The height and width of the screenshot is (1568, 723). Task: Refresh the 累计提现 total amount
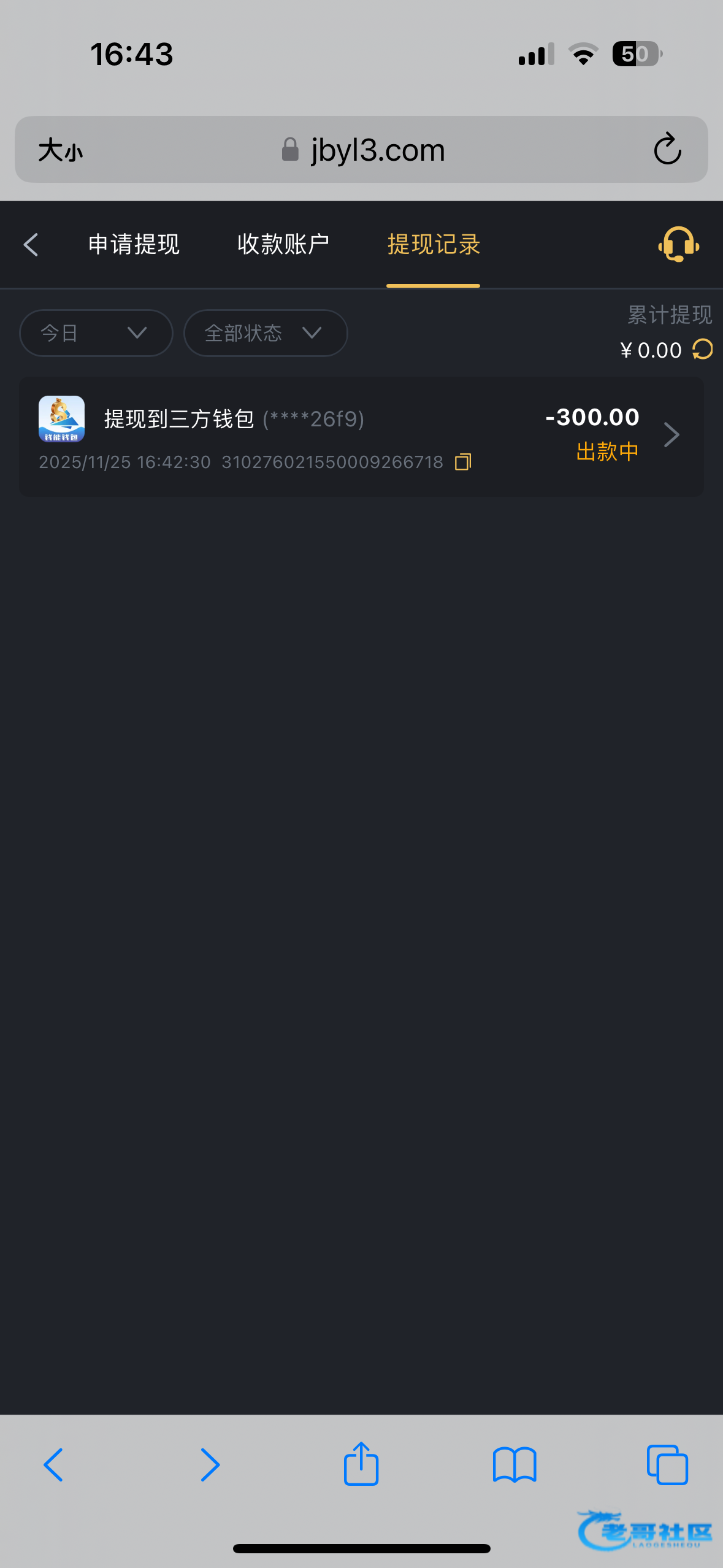[x=703, y=350]
